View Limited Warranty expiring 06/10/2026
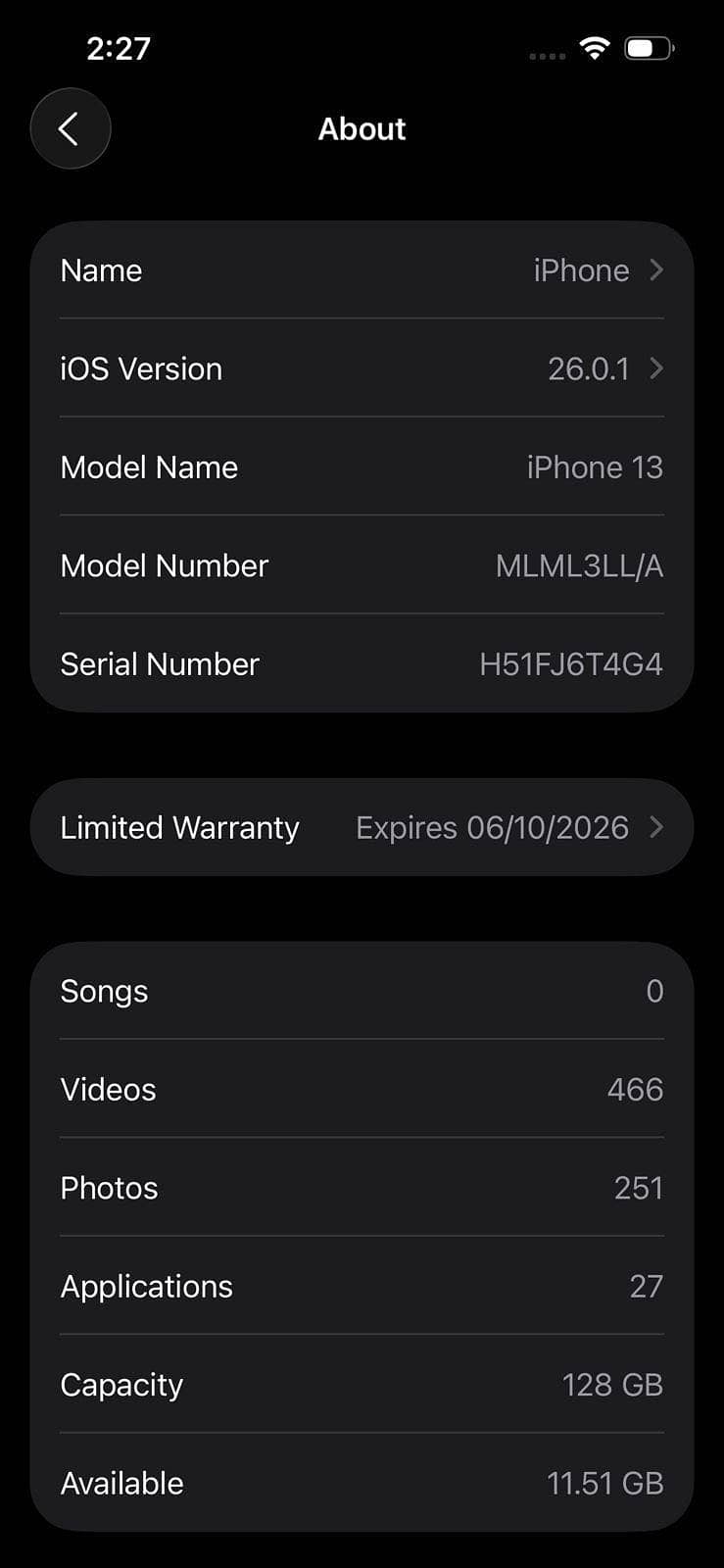 click(362, 827)
